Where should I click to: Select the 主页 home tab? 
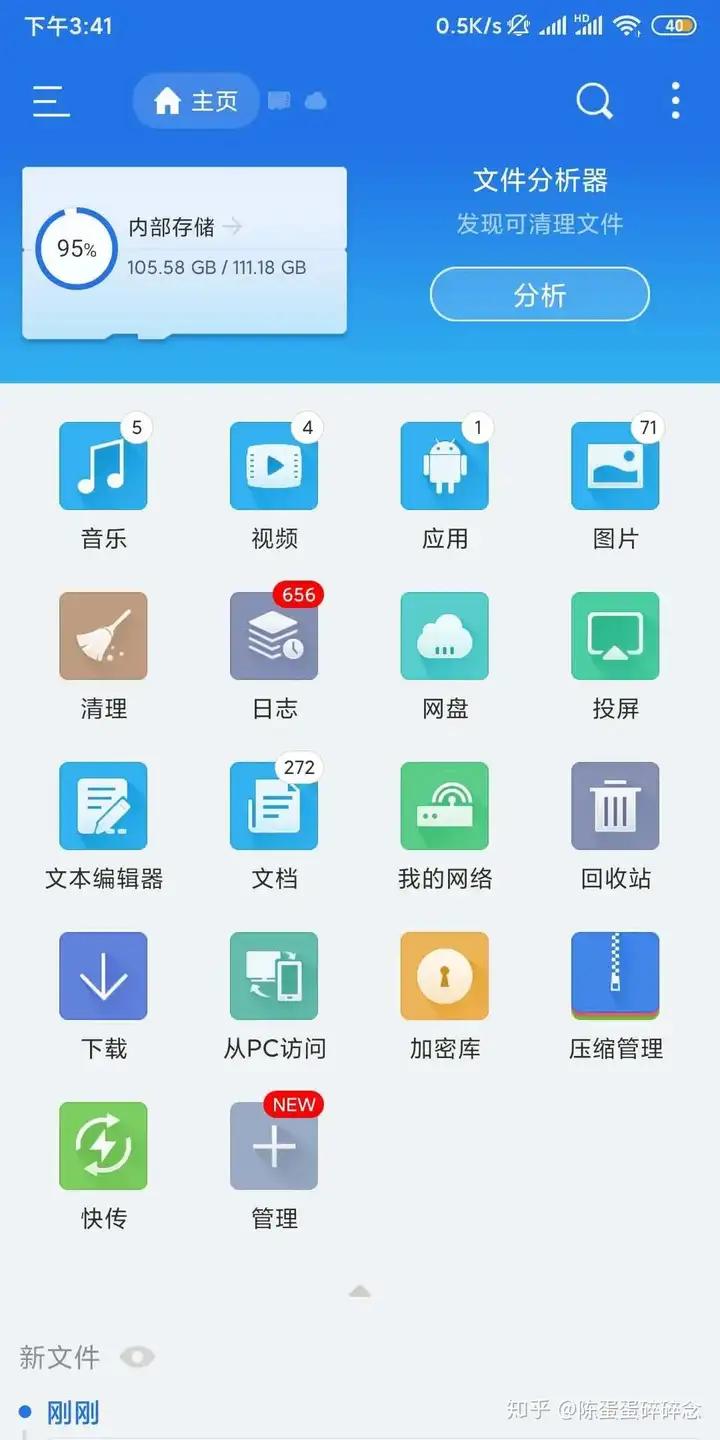196,101
